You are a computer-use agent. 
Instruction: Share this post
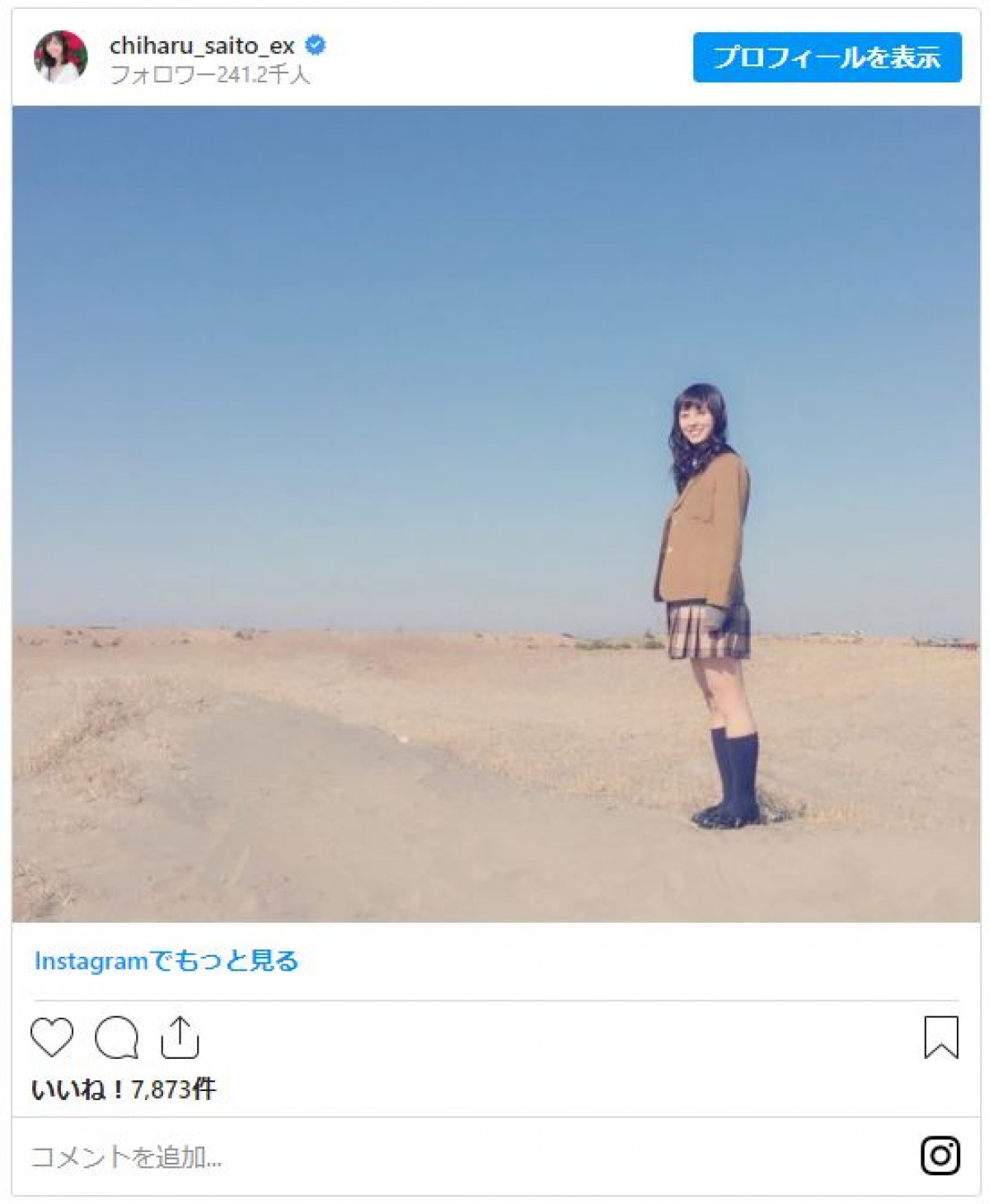[180, 1037]
